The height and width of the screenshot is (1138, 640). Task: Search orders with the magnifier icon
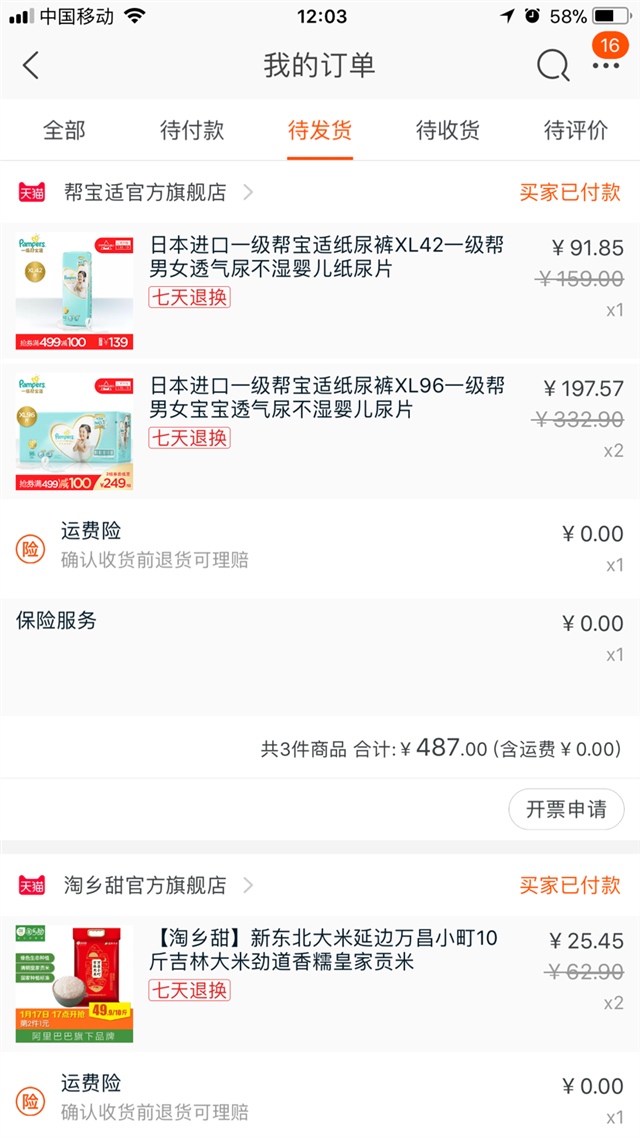coord(552,66)
